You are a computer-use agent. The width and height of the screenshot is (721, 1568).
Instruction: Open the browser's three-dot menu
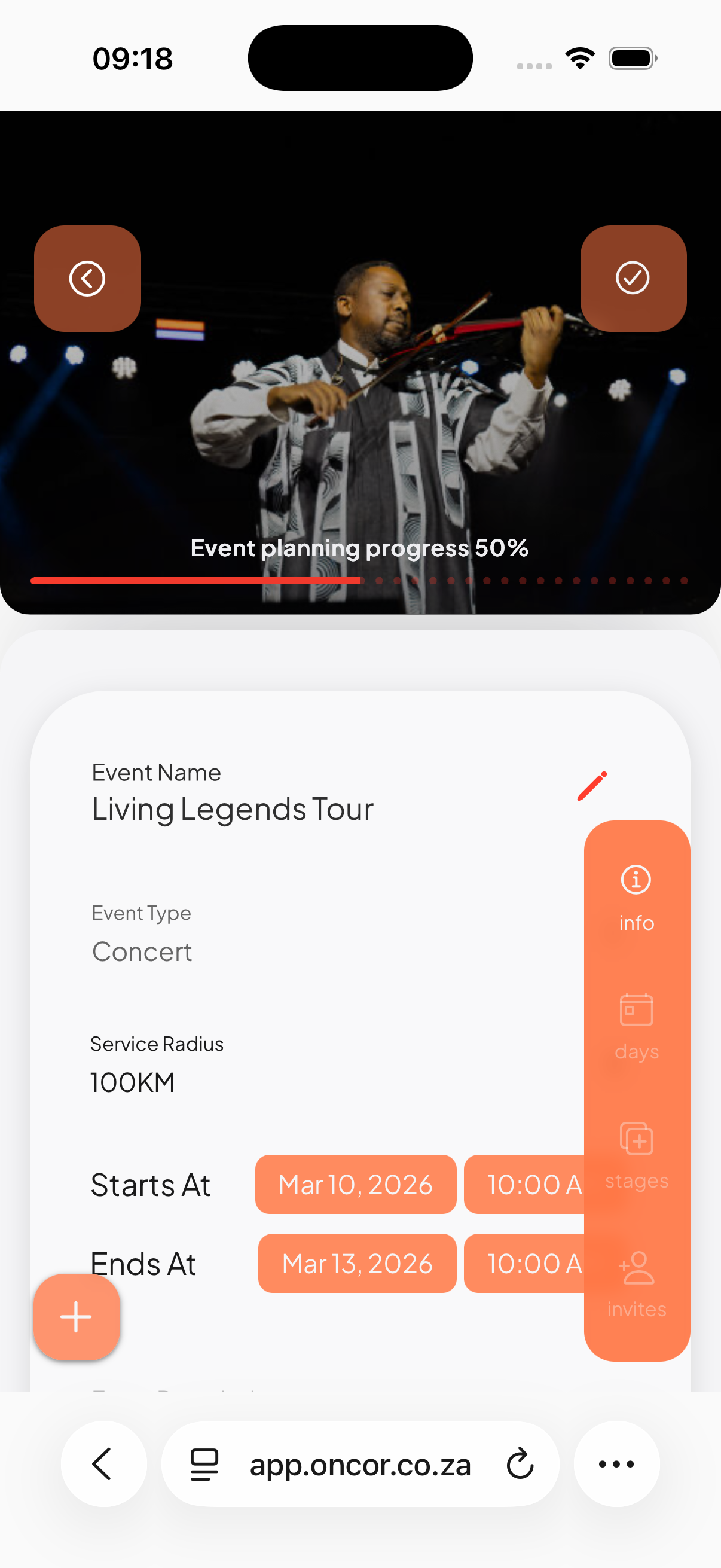[x=616, y=1463]
